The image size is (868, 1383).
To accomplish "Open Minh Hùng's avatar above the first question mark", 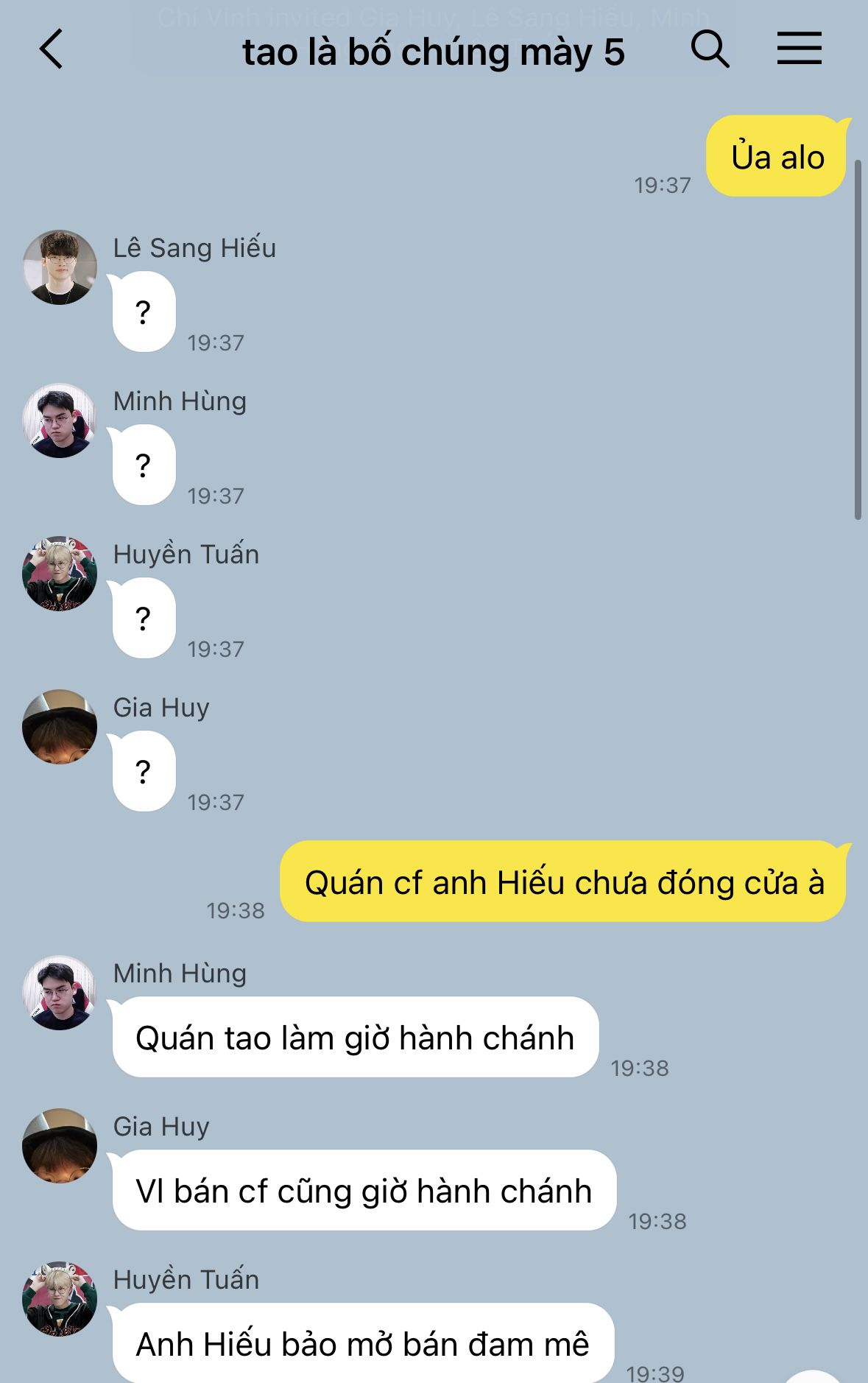I will 60,420.
